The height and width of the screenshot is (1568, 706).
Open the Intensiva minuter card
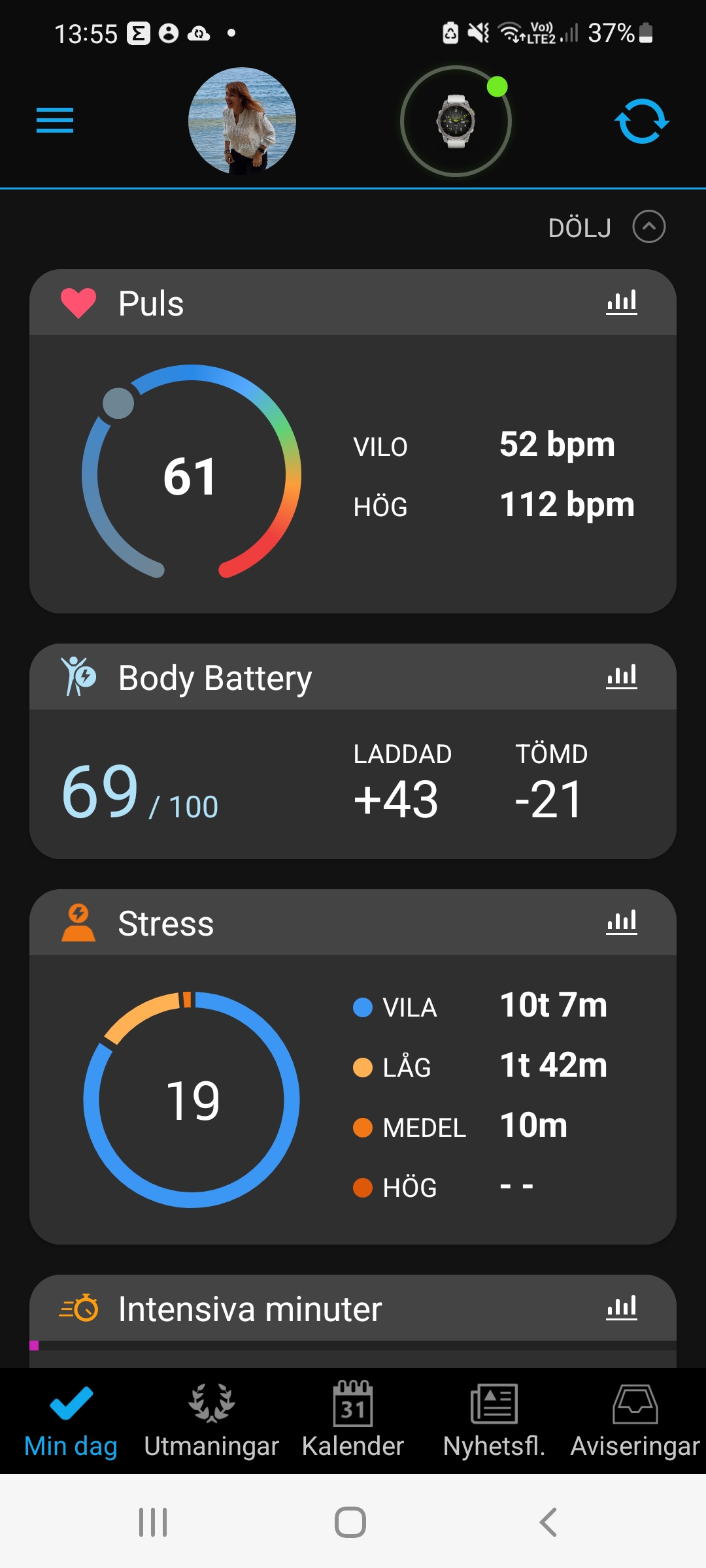[x=250, y=1309]
